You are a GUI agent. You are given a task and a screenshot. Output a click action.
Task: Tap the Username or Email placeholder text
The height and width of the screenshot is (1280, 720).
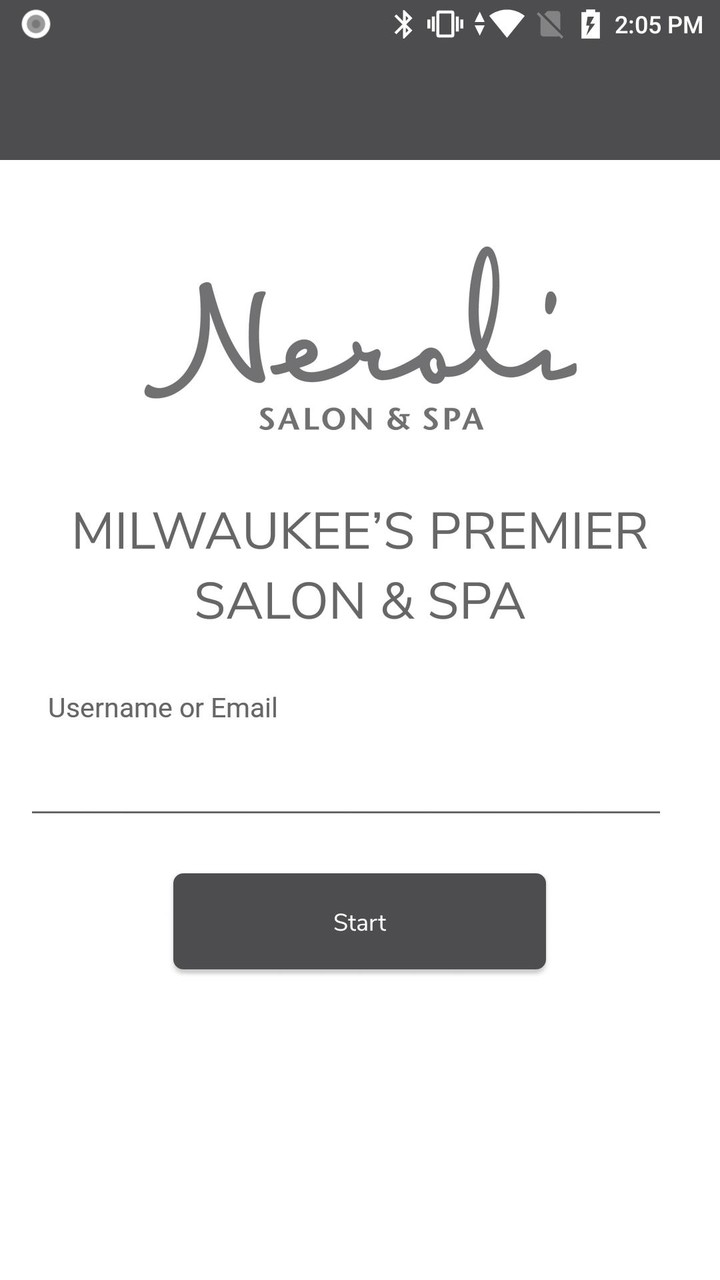click(162, 708)
